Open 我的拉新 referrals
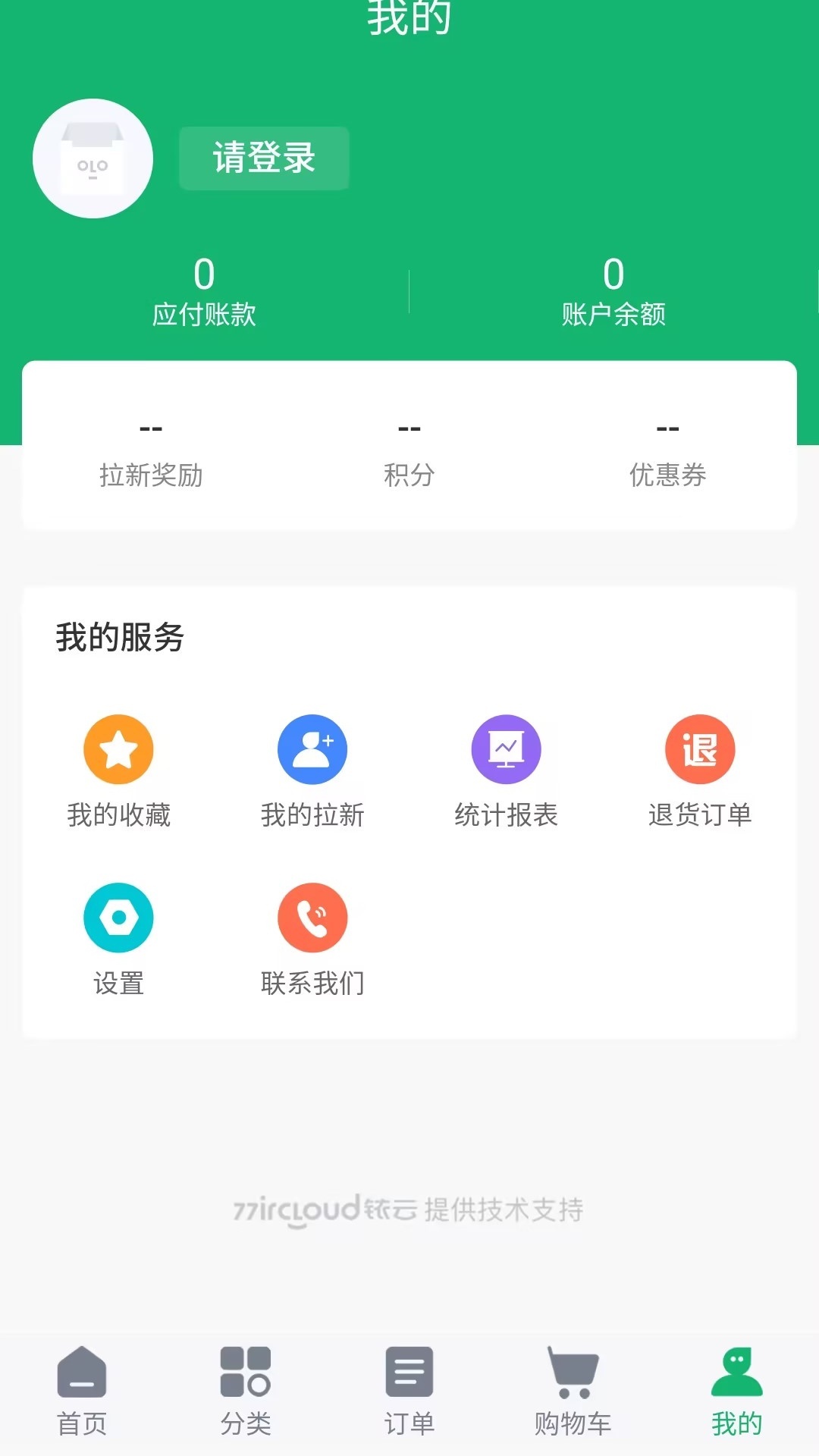Viewport: 819px width, 1456px height. tap(312, 770)
